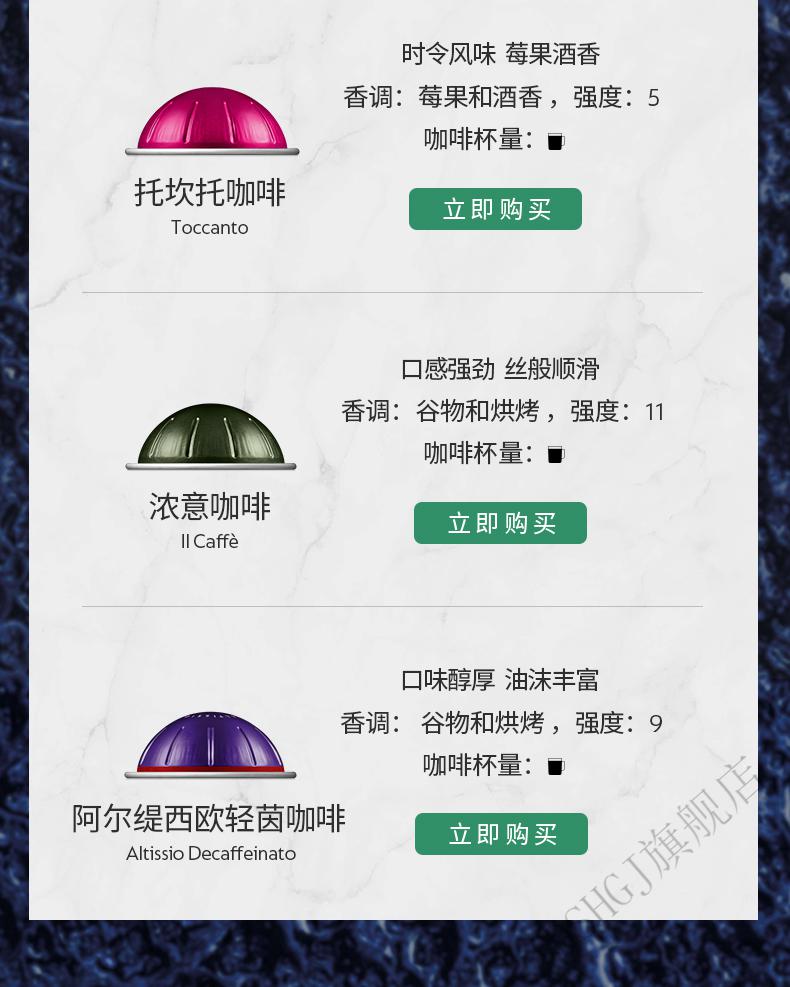Click 立即购买 button under 浓意咖啡
This screenshot has height=987, width=790.
click(500, 522)
